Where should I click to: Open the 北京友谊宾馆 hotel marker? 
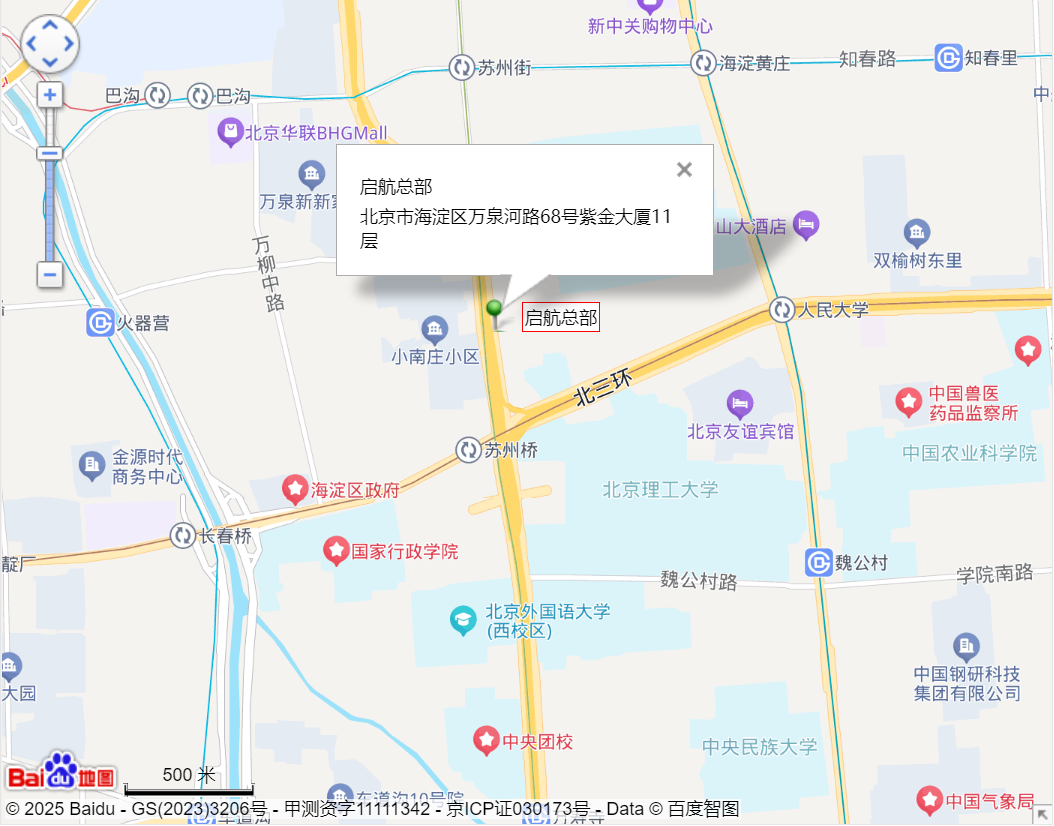pyautogui.click(x=740, y=405)
